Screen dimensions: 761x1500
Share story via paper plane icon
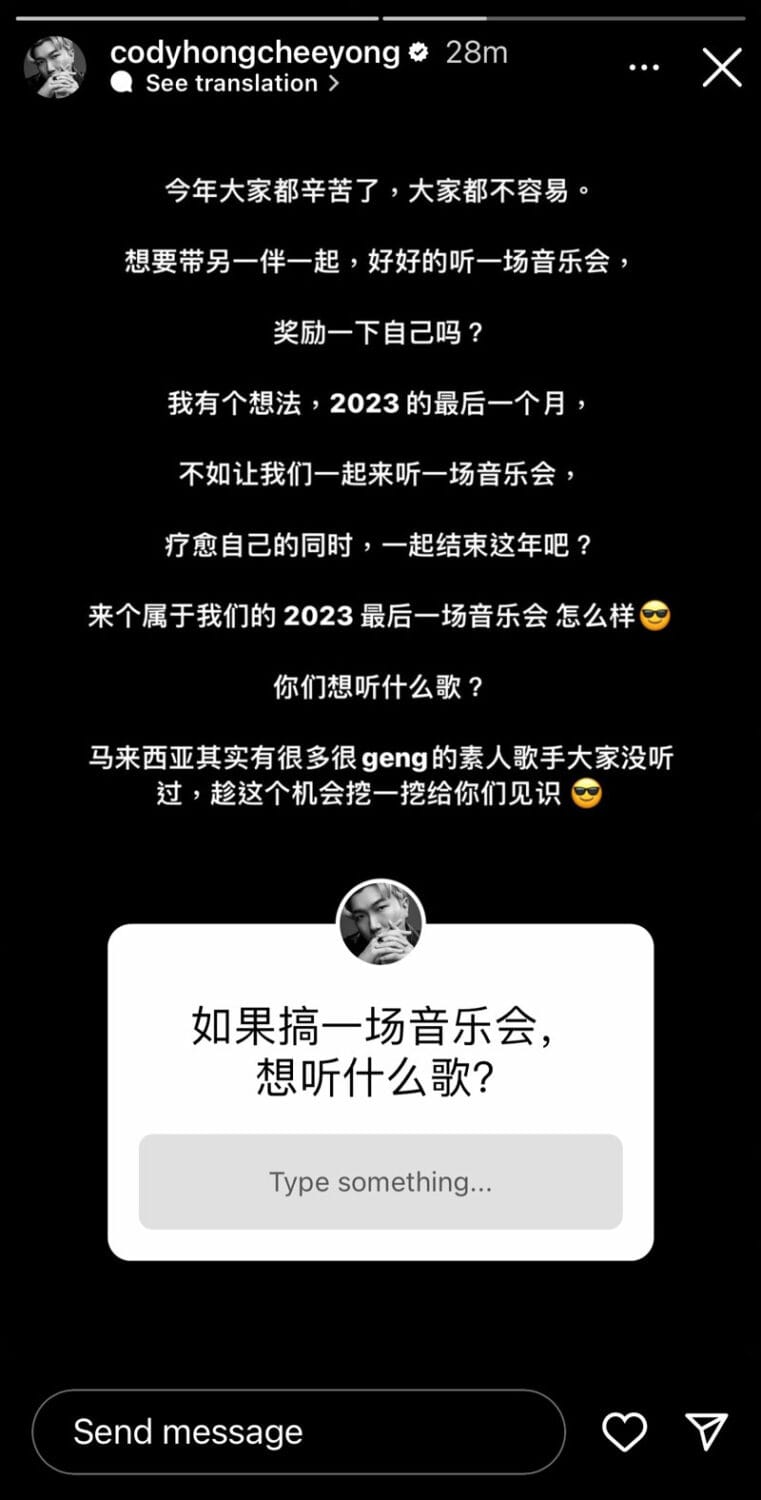coord(706,1432)
